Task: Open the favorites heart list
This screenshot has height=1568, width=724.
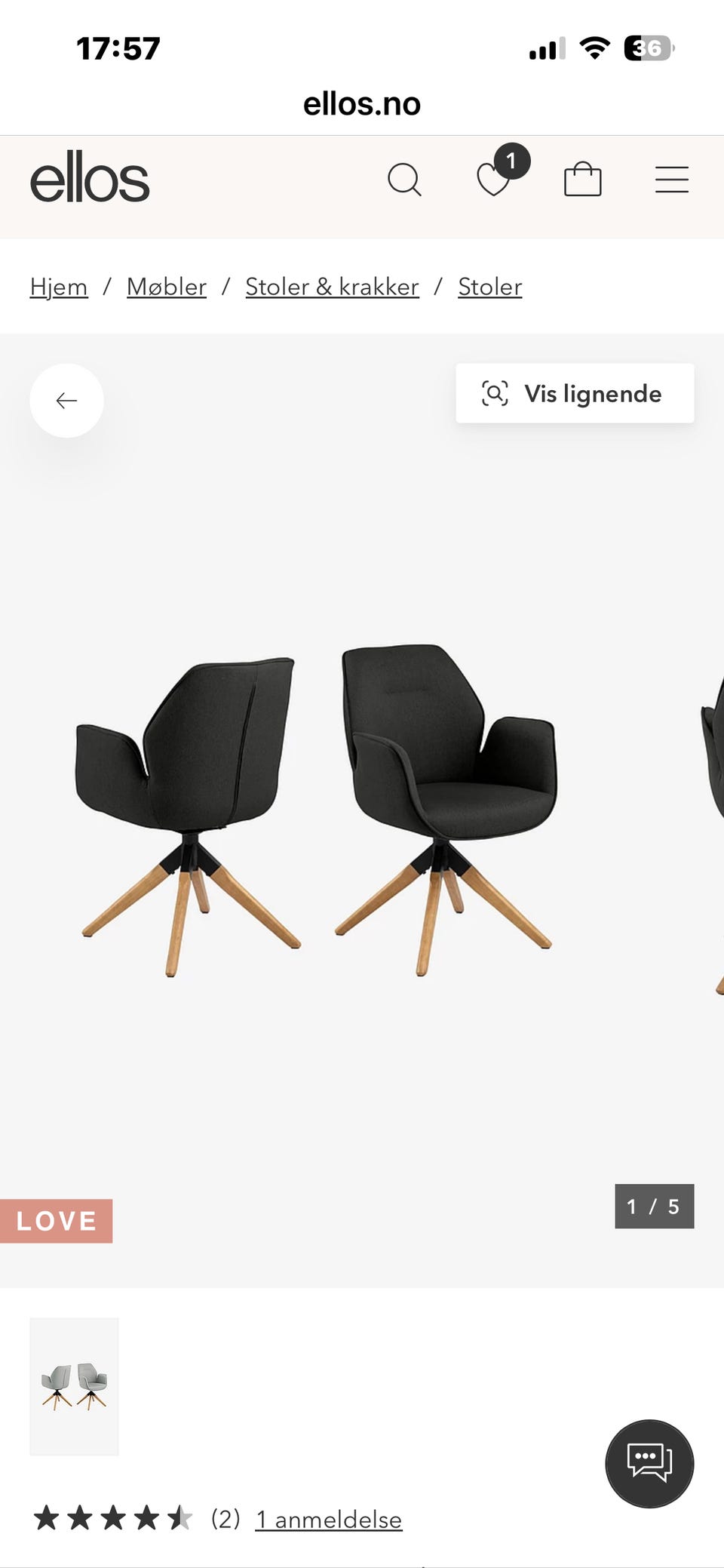Action: pos(495,180)
